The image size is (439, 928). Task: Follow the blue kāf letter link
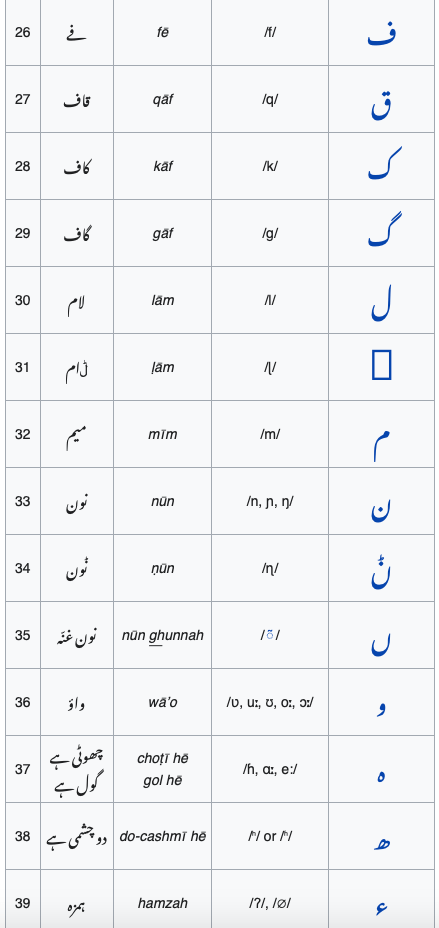[x=381, y=166]
